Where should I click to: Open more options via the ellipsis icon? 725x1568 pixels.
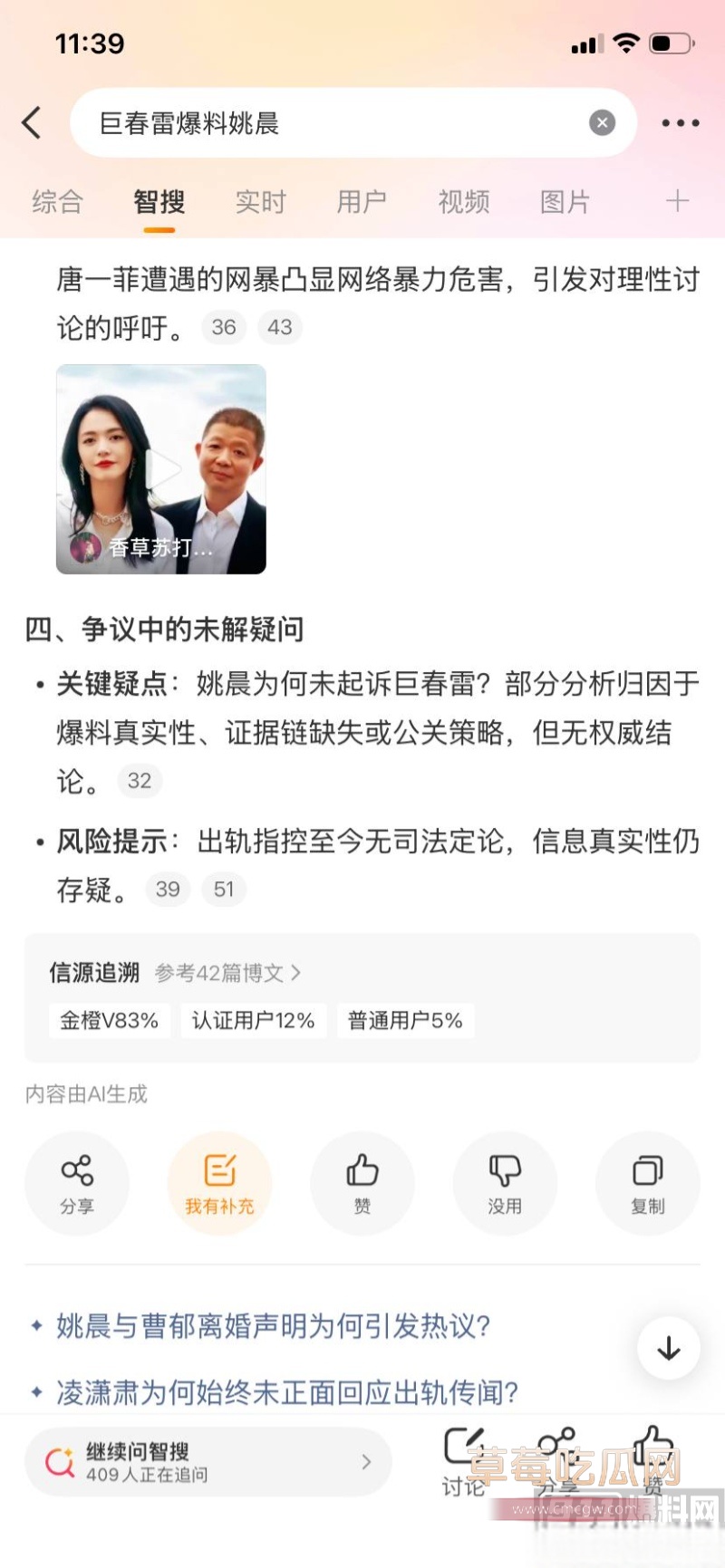pyautogui.click(x=681, y=123)
